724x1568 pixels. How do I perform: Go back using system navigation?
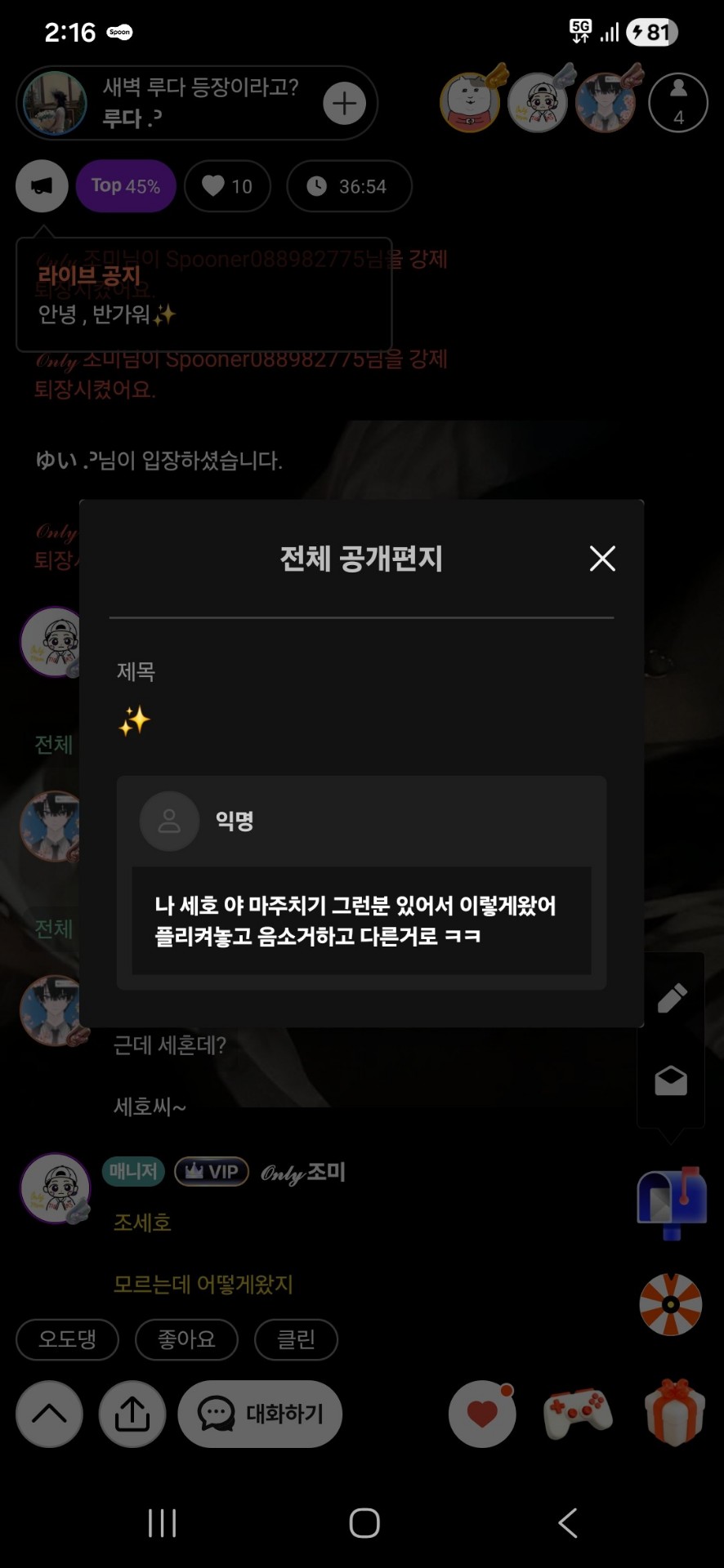pyautogui.click(x=568, y=1523)
